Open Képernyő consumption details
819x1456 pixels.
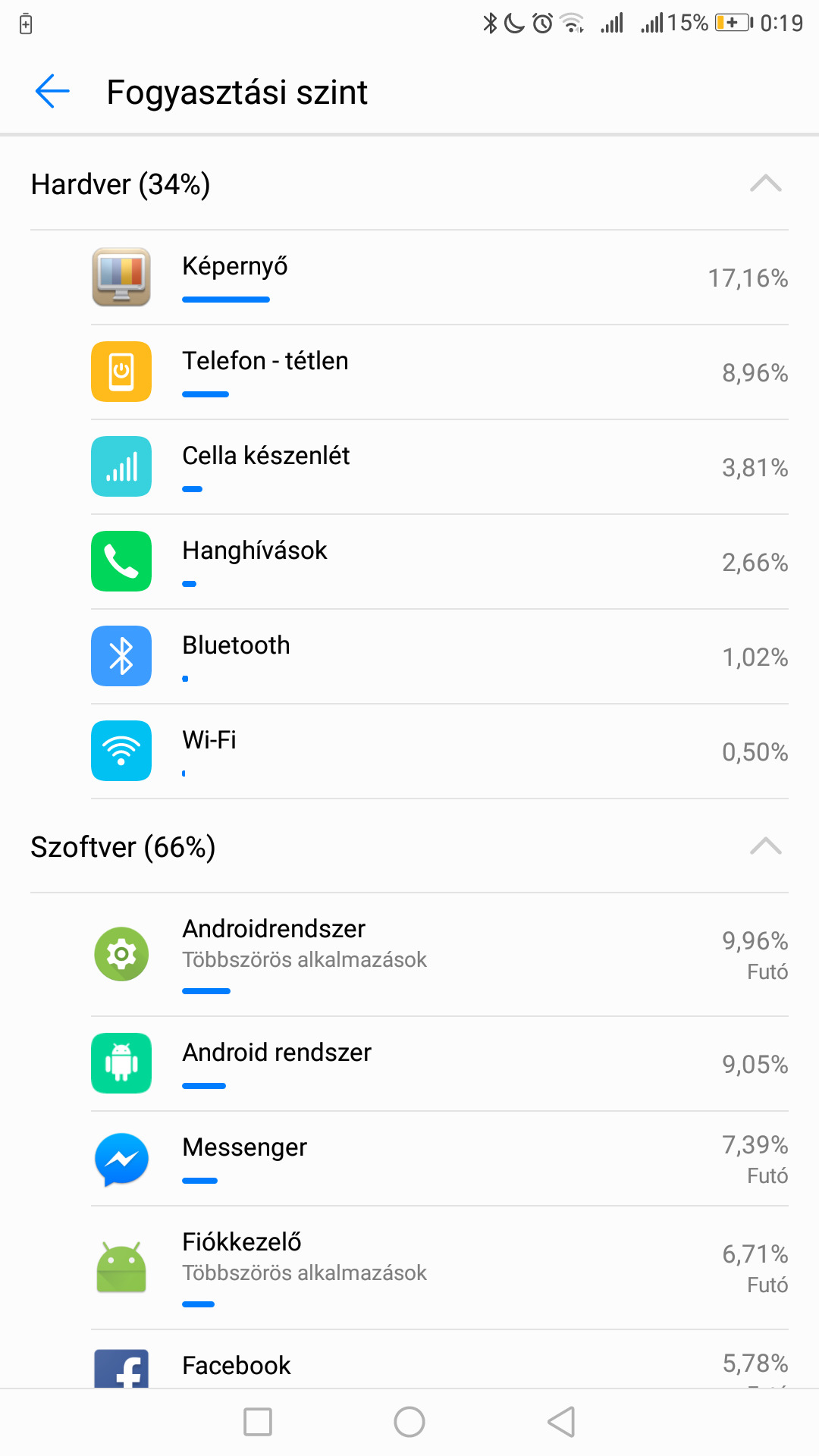440,278
